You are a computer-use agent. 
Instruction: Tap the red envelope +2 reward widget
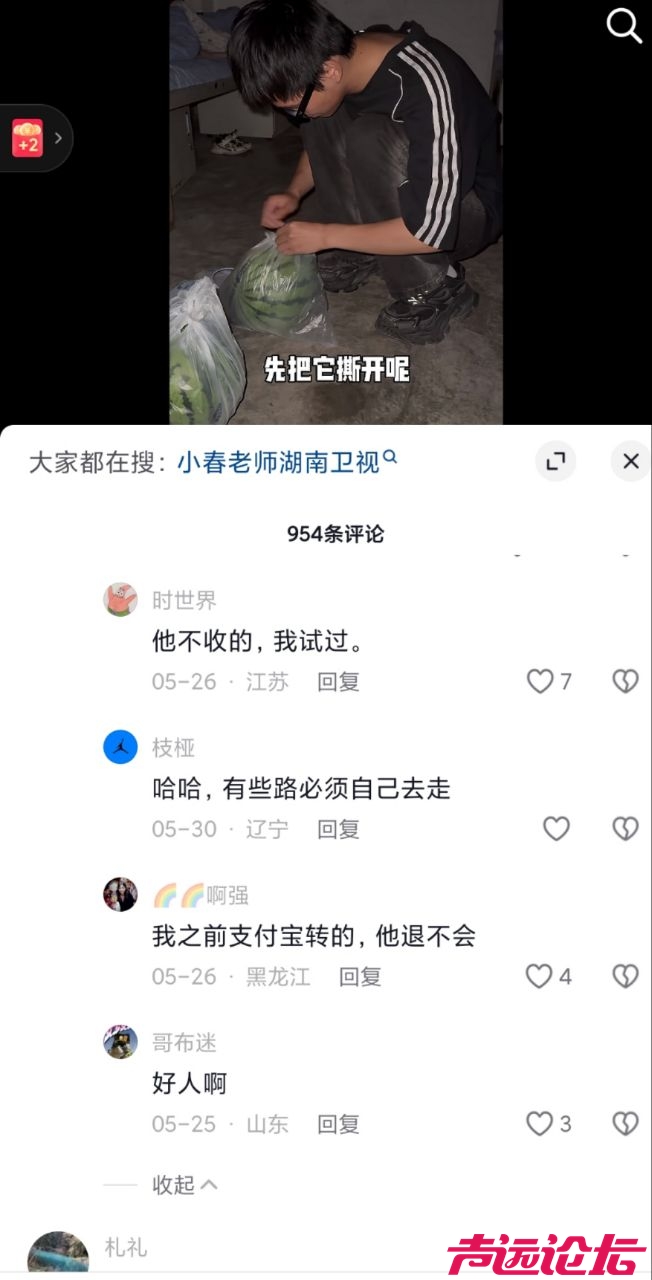(28, 138)
